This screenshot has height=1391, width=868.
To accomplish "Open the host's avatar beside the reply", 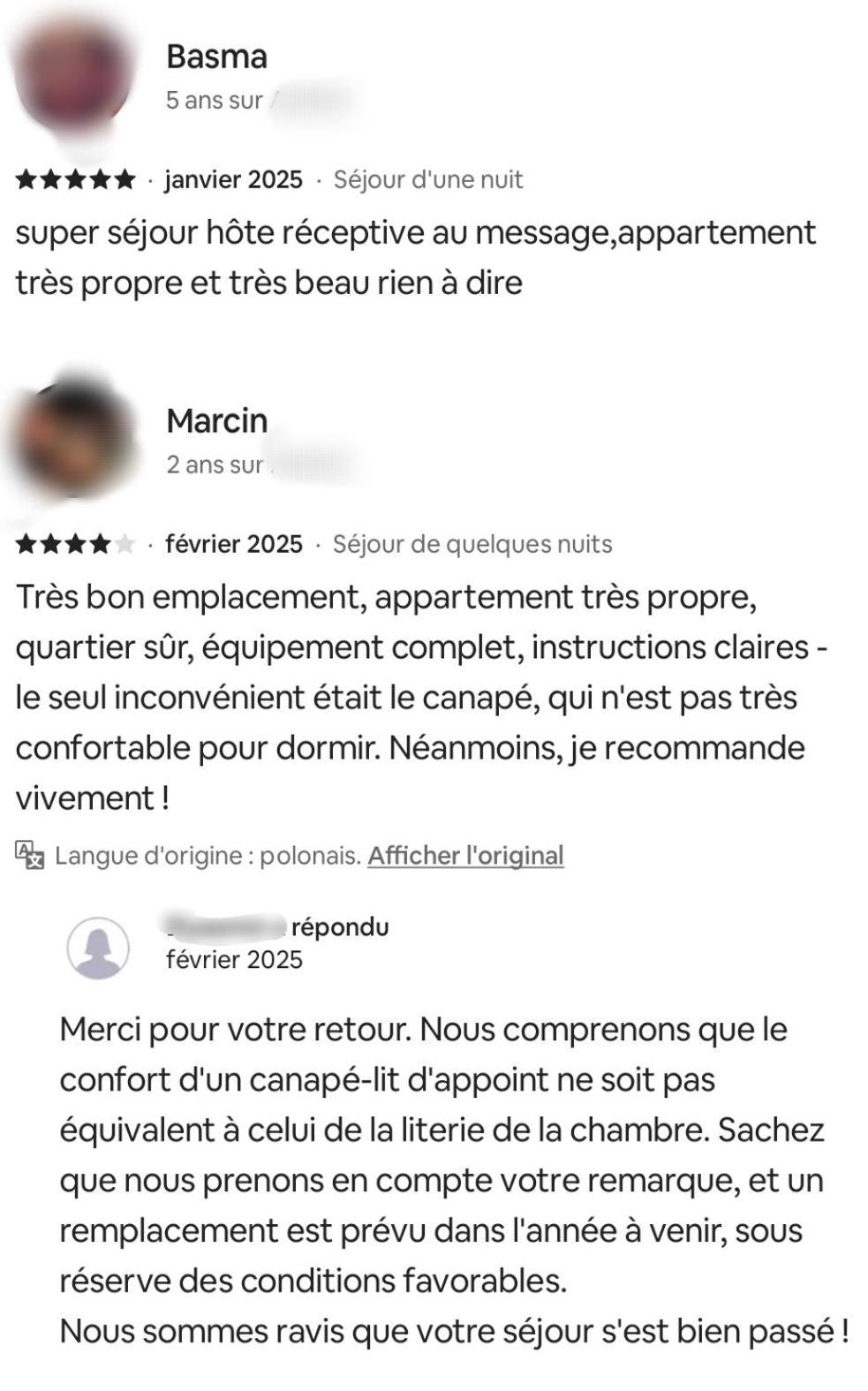I will pos(98,947).
